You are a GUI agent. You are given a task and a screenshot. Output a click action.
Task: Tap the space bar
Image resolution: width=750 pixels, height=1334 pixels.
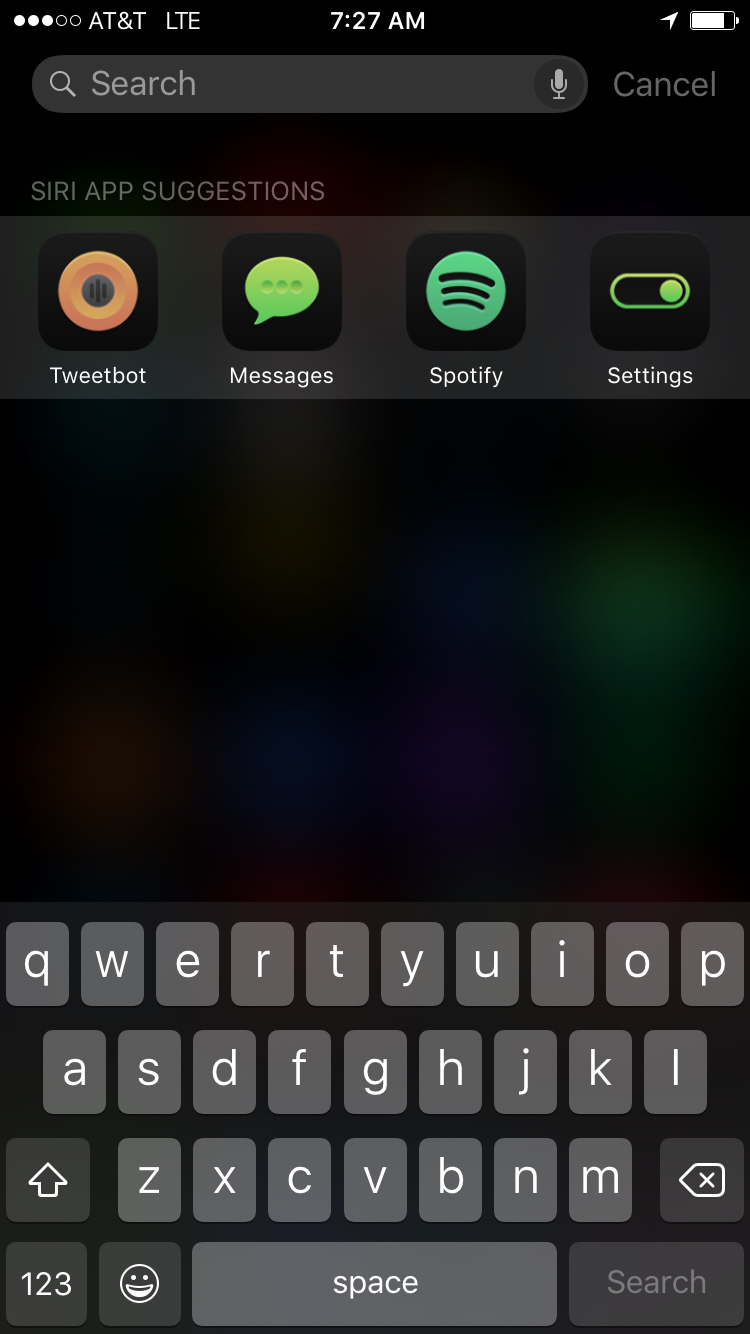pos(375,1283)
